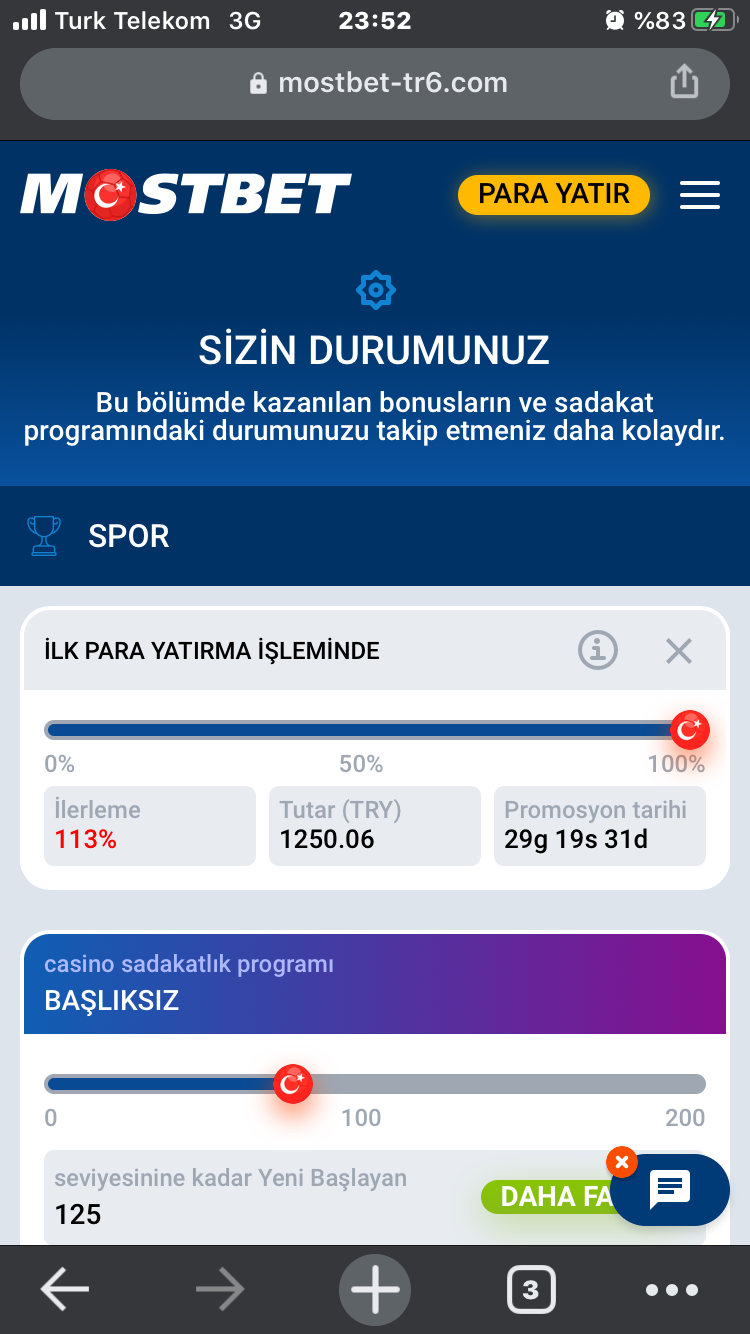The image size is (750, 1334).
Task: Open the hamburger menu
Action: (x=700, y=195)
